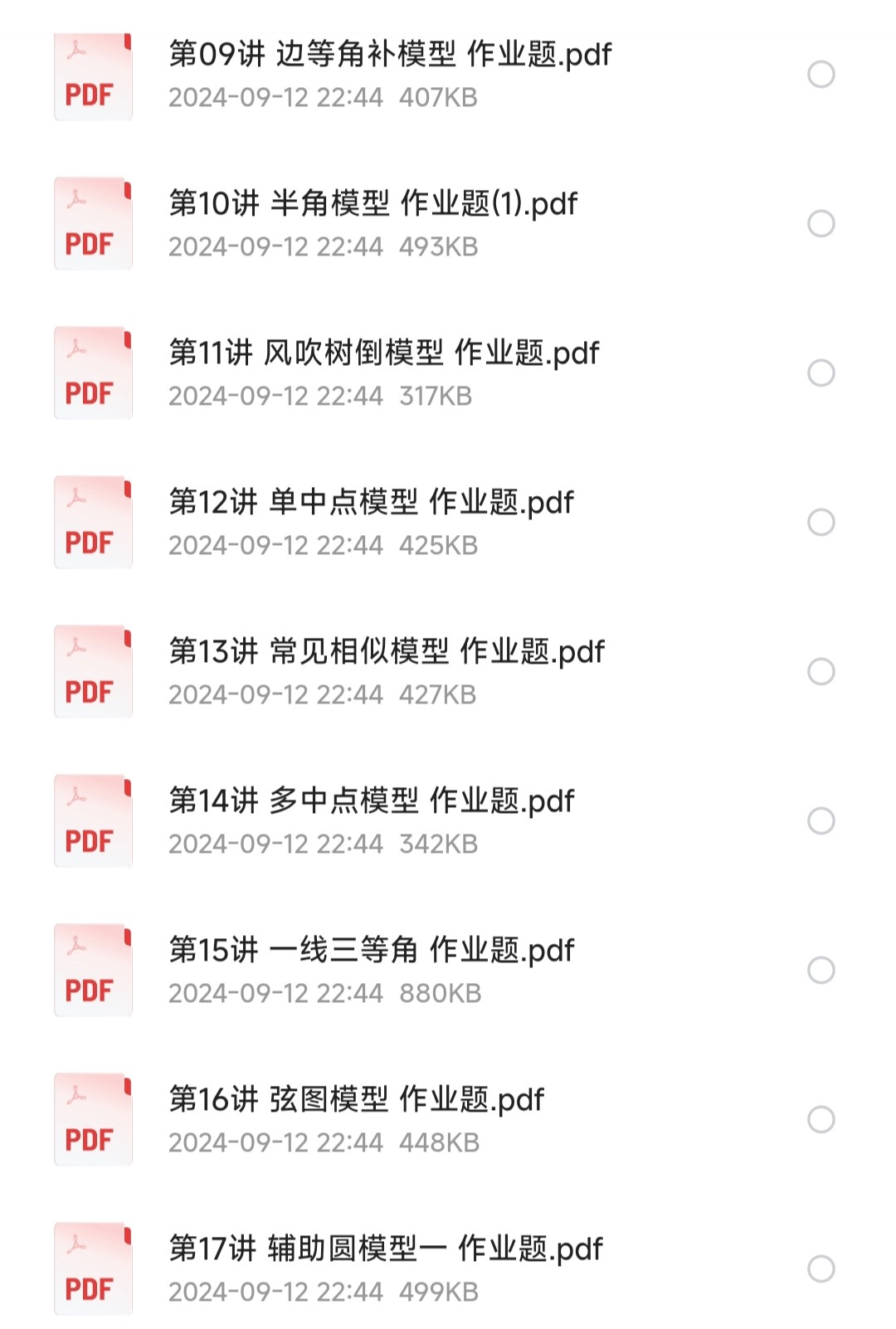896x1329 pixels.
Task: Mark 第11讲 风吹树倒模型 as selected
Action: tap(821, 373)
